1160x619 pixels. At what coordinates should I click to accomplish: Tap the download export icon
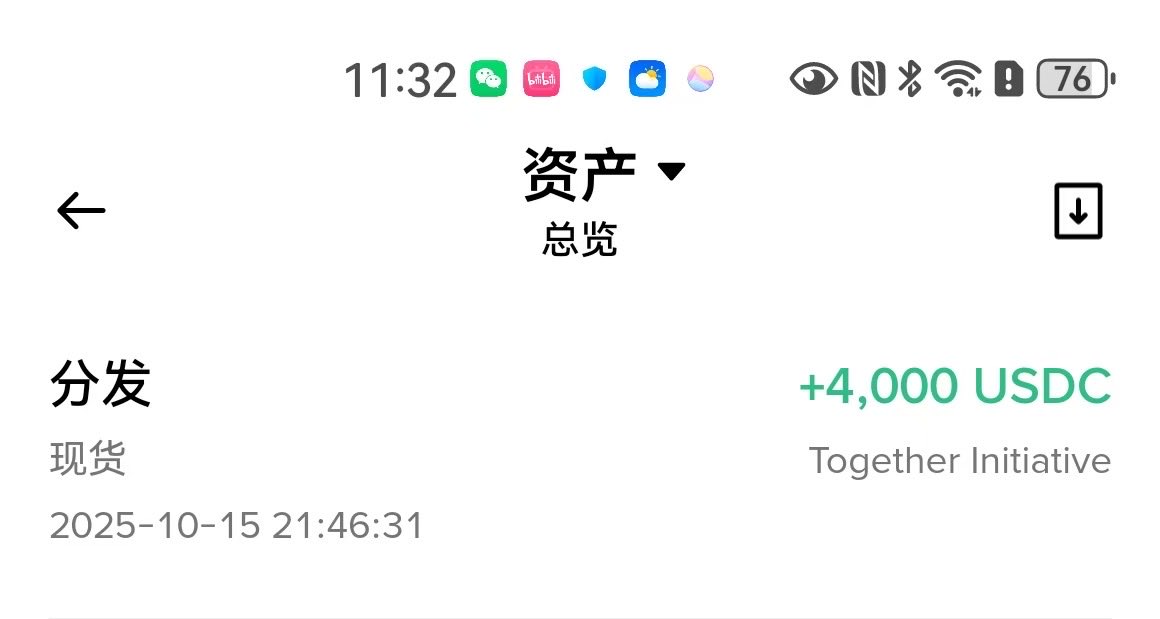pos(1078,211)
